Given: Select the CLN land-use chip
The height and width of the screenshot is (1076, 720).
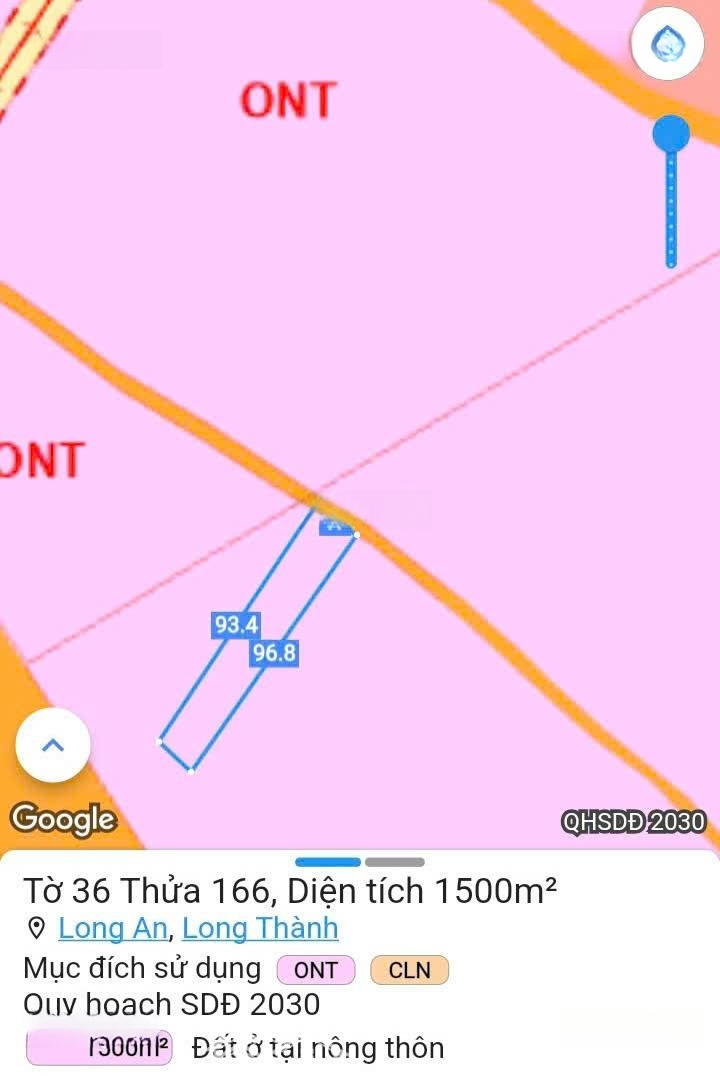Looking at the screenshot, I should [409, 969].
